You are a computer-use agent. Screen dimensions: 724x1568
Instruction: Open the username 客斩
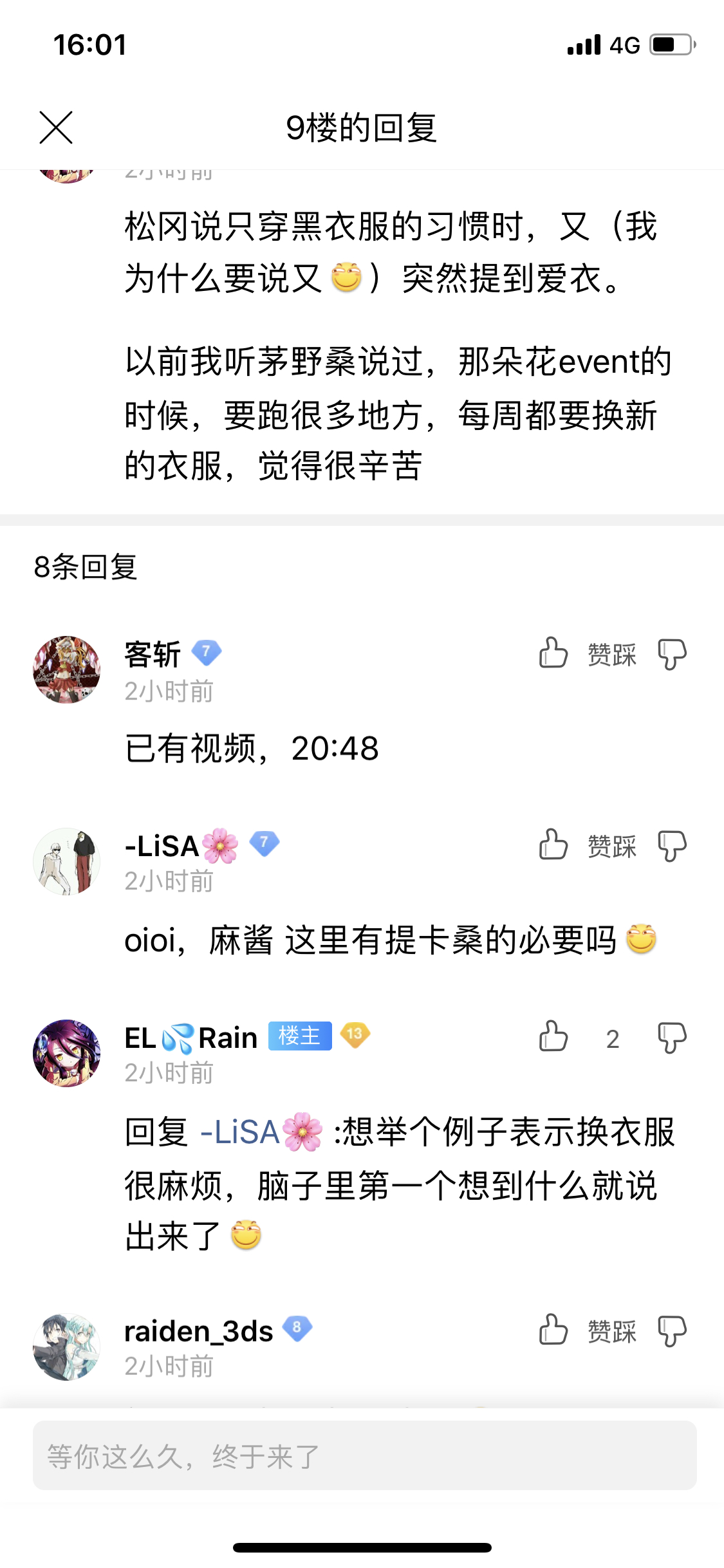point(153,655)
